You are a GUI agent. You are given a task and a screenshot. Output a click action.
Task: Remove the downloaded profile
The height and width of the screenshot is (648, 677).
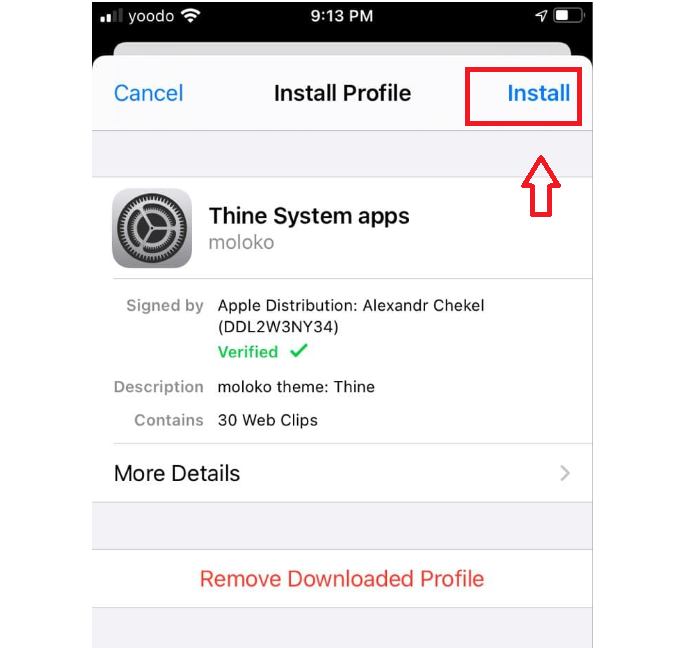342,579
